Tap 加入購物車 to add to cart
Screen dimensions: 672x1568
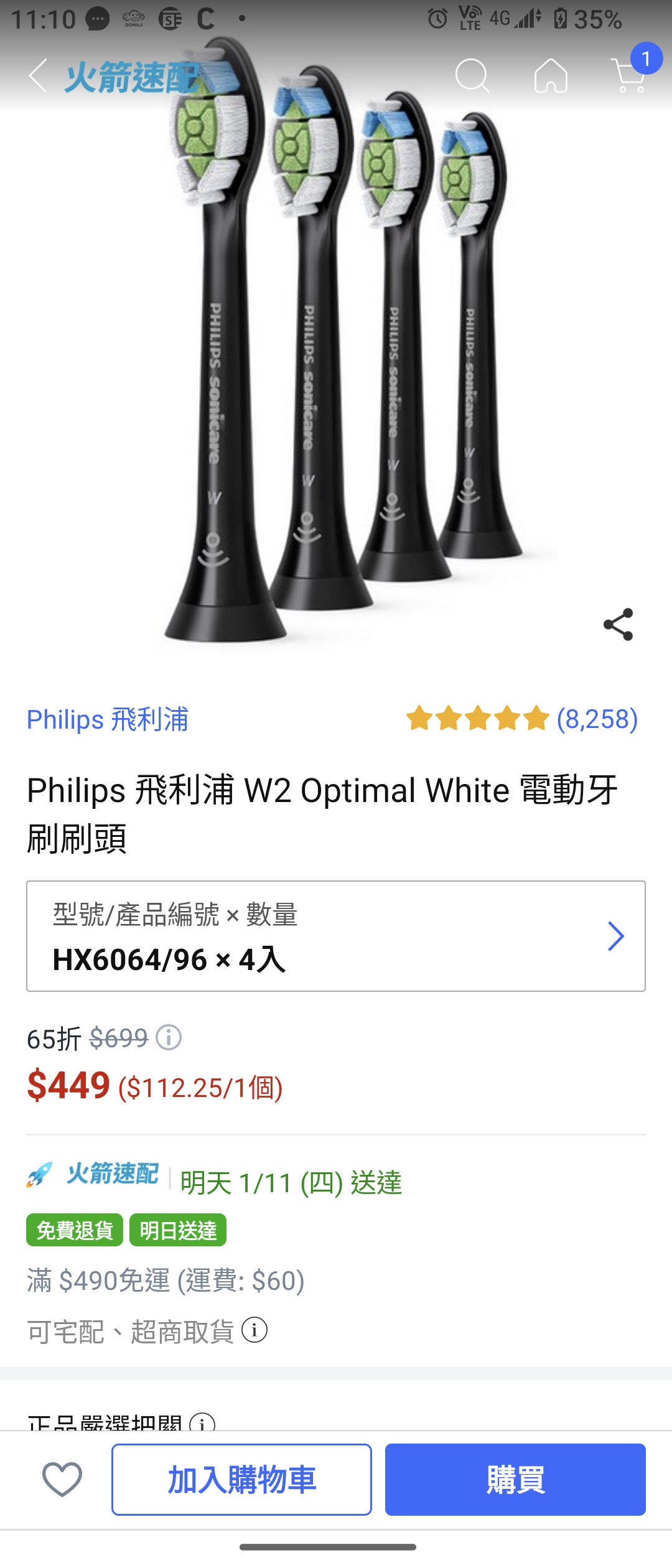click(x=241, y=1479)
